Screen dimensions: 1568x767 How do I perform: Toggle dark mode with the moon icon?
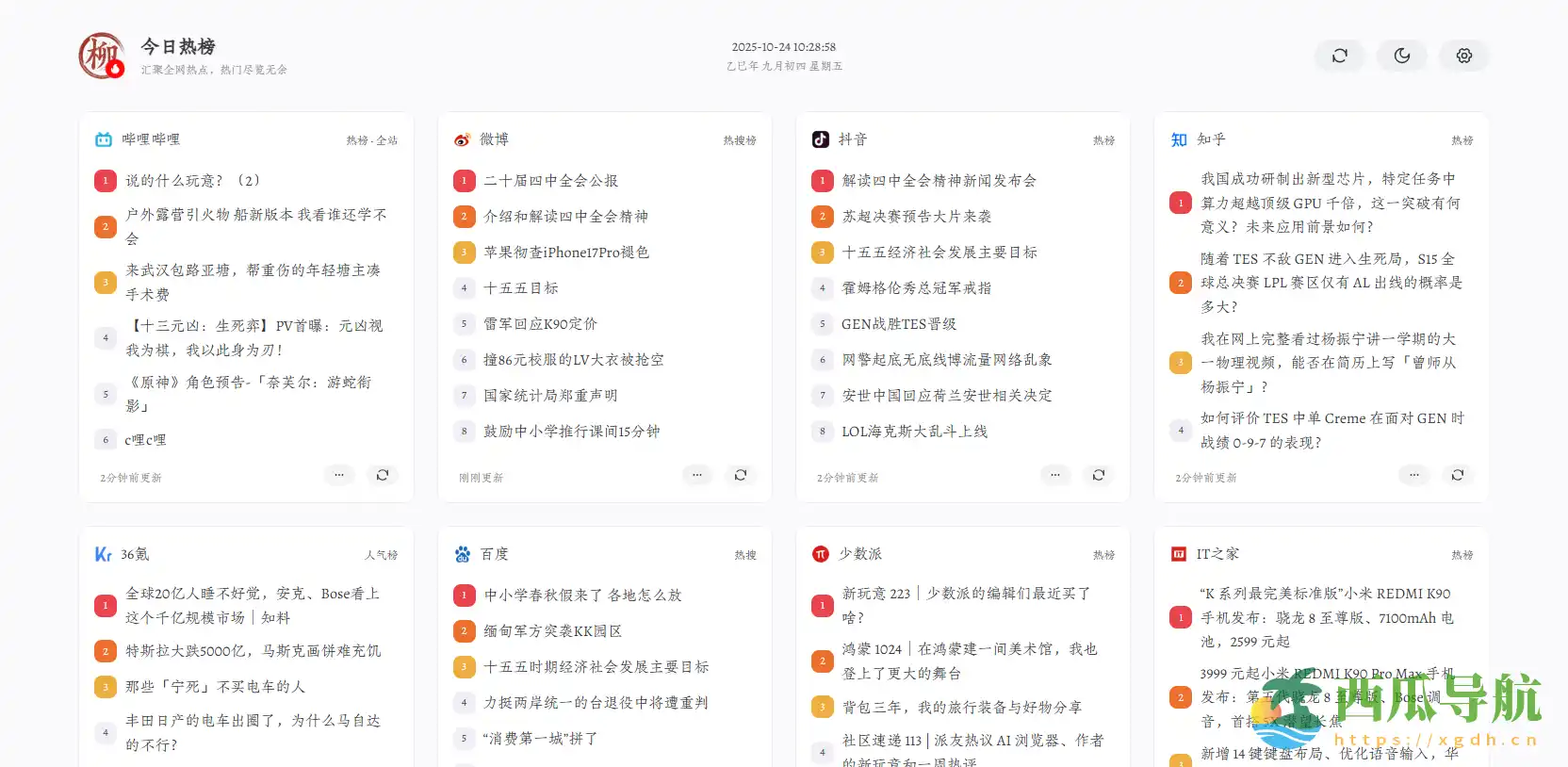pos(1402,56)
